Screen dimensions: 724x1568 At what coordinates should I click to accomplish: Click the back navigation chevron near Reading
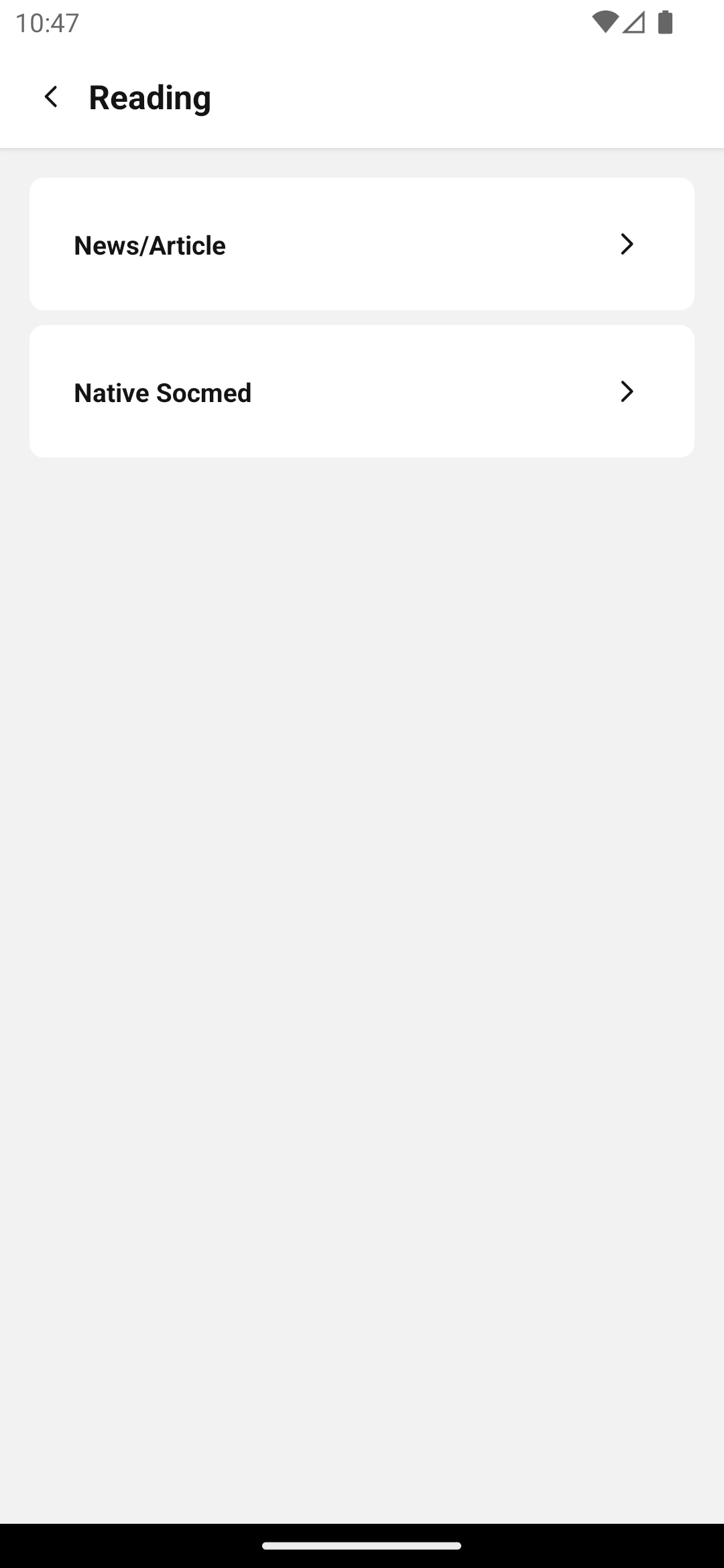pyautogui.click(x=51, y=96)
